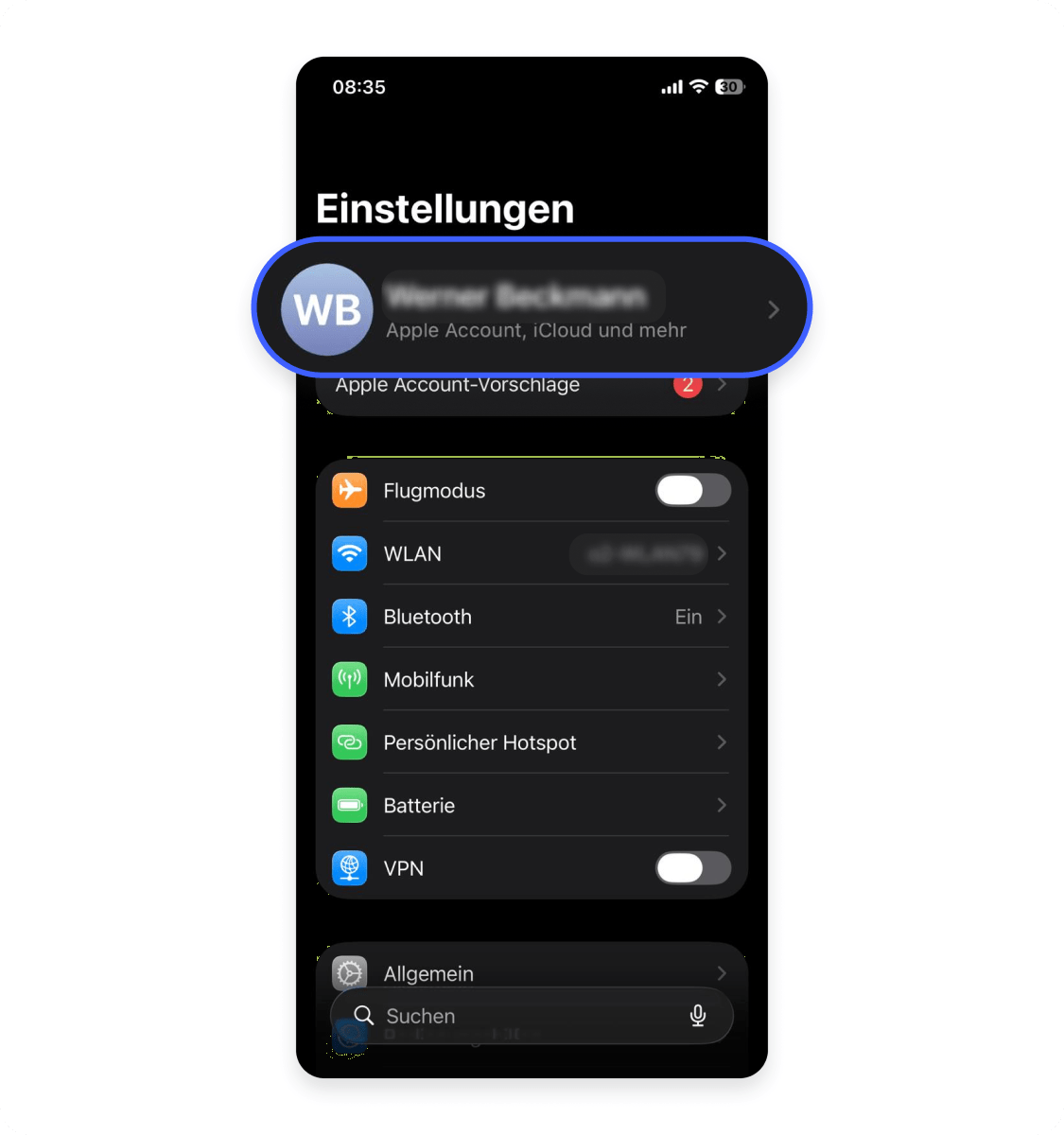Tap the Suchen search field
Screen dimensions: 1064x1135
tap(511, 1016)
